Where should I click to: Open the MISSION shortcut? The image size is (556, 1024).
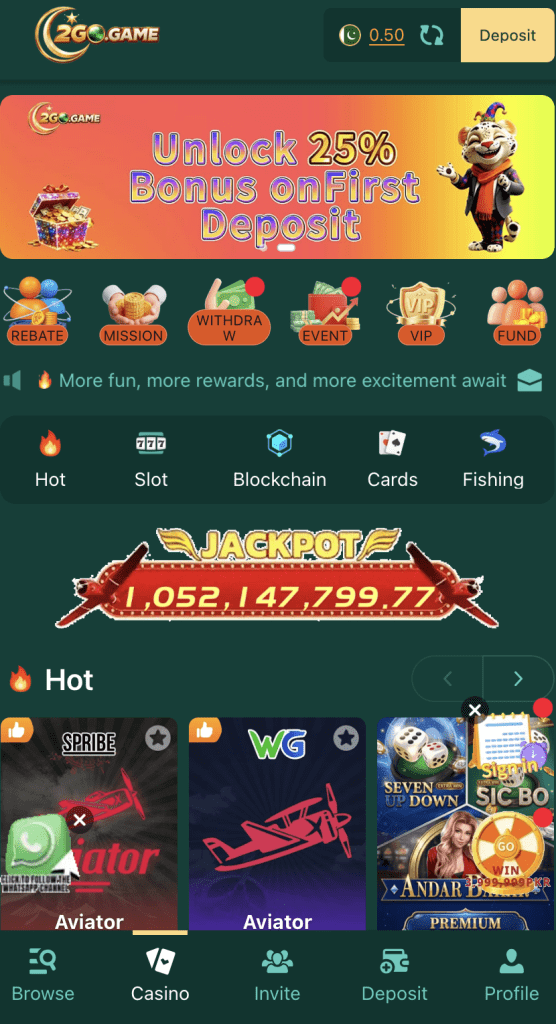pos(133,311)
